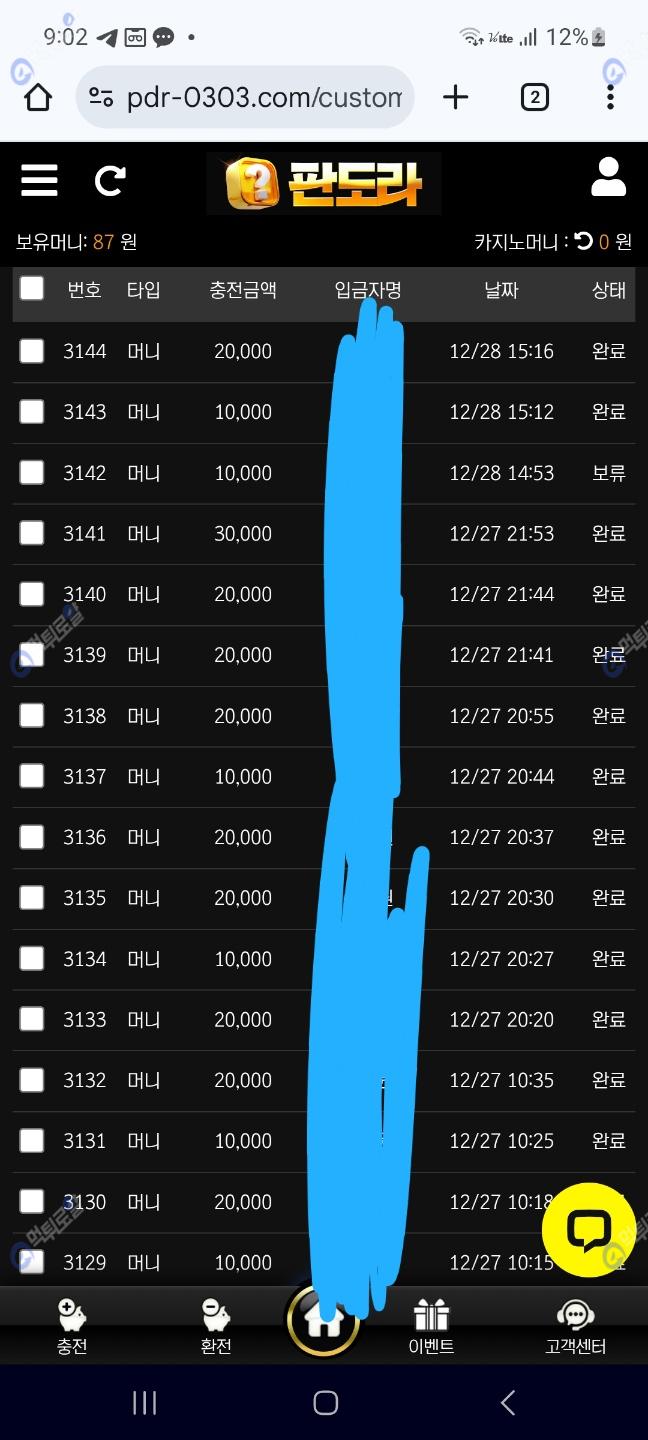Image resolution: width=648 pixels, height=1440 pixels.
Task: Select the checkbox for entry 3131
Action: click(x=32, y=1140)
